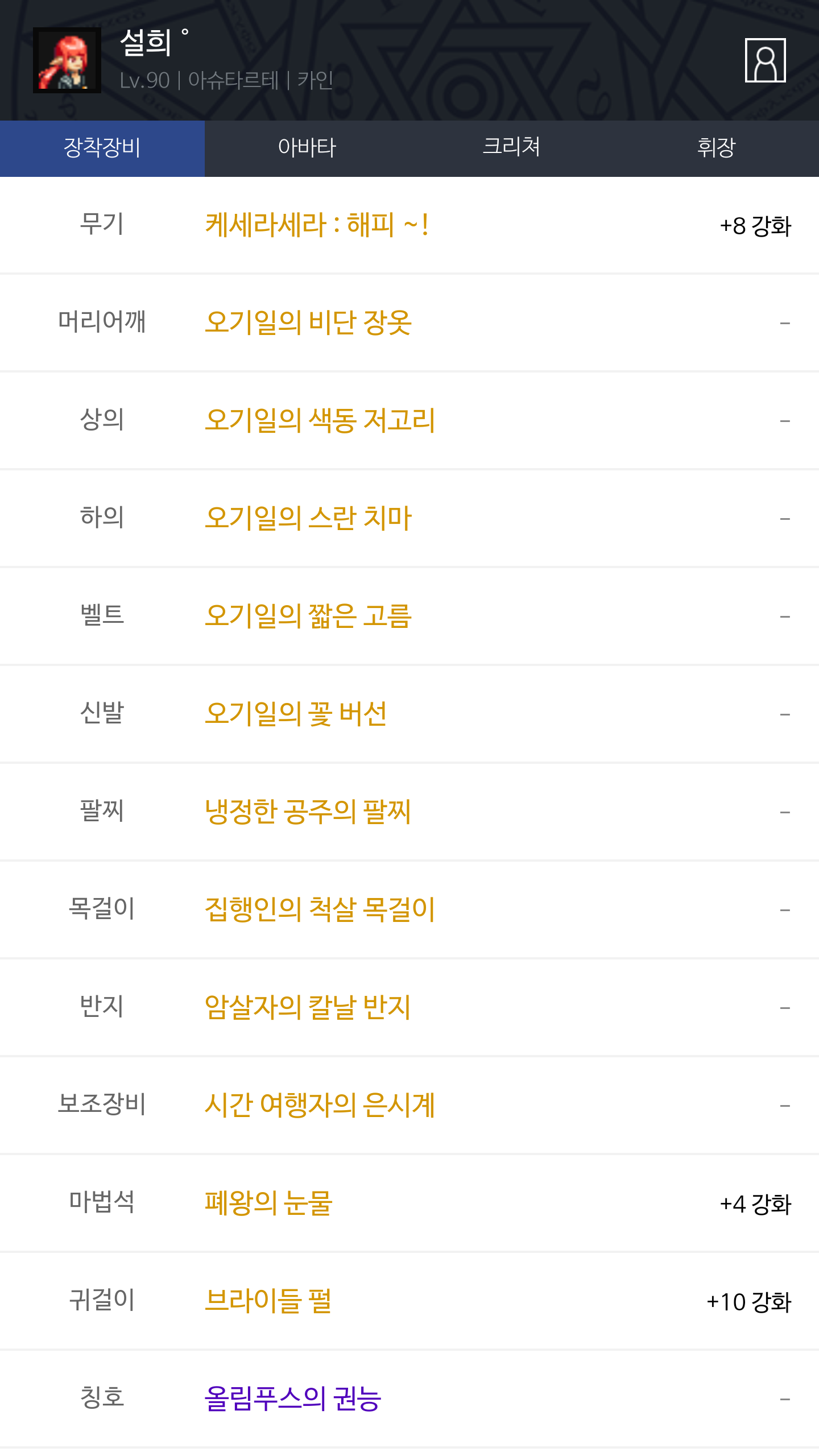Open the 냉정한 공주의 팔찌 bracelet
Viewport: 819px width, 1456px height.
pyautogui.click(x=308, y=812)
